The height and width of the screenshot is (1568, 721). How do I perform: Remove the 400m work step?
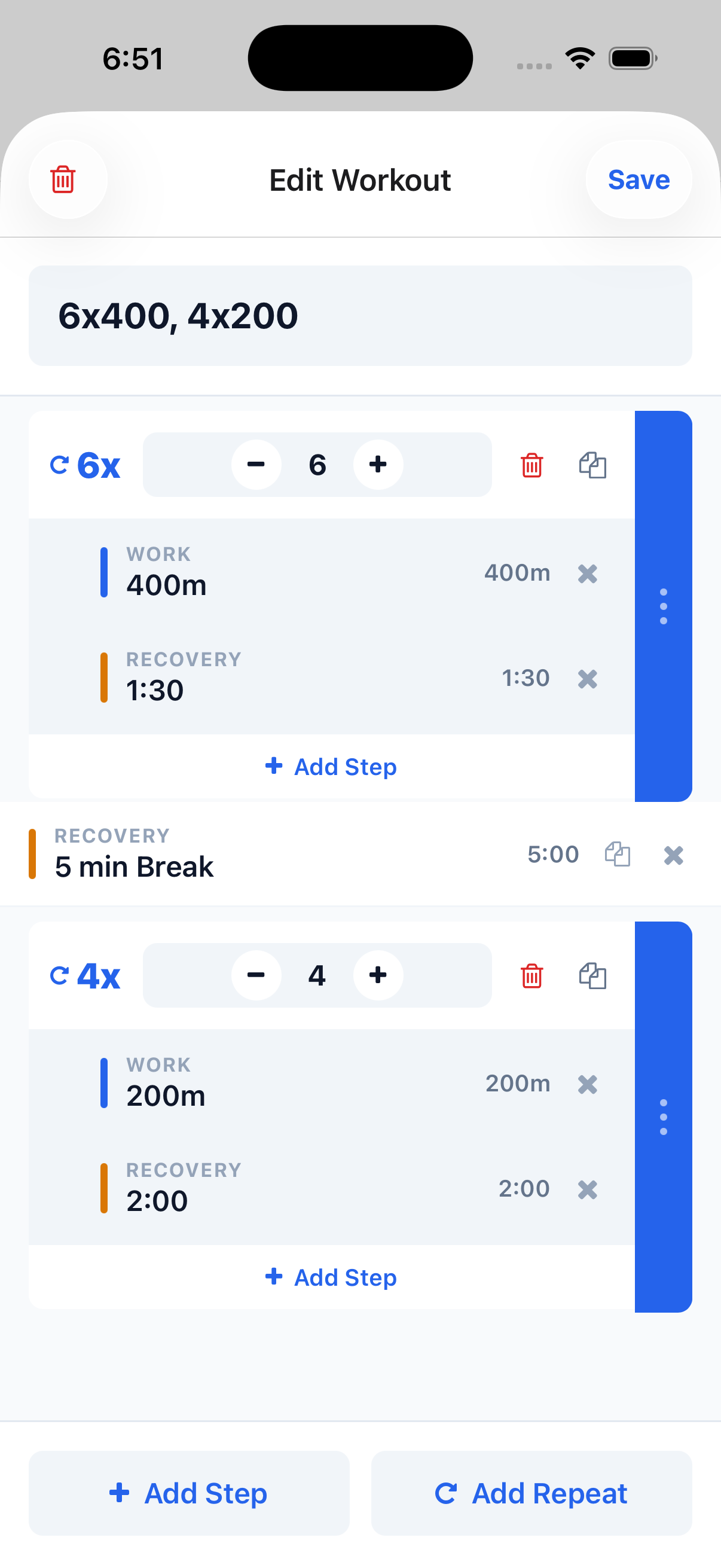(x=588, y=573)
